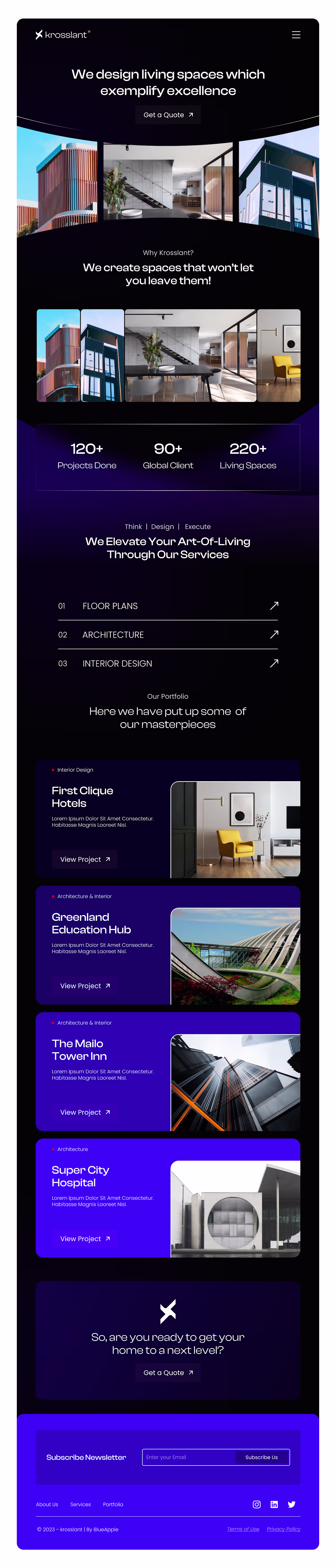This screenshot has width=336, height=1568.
Task: Open the Portfolio footer link
Action: 113,1504
